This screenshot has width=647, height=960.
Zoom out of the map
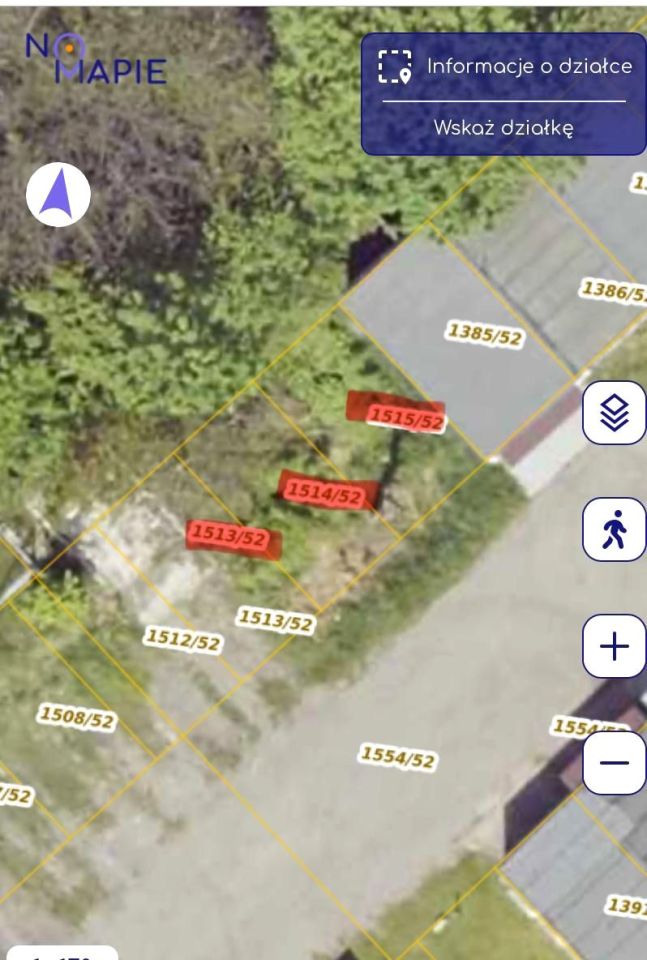click(x=614, y=762)
